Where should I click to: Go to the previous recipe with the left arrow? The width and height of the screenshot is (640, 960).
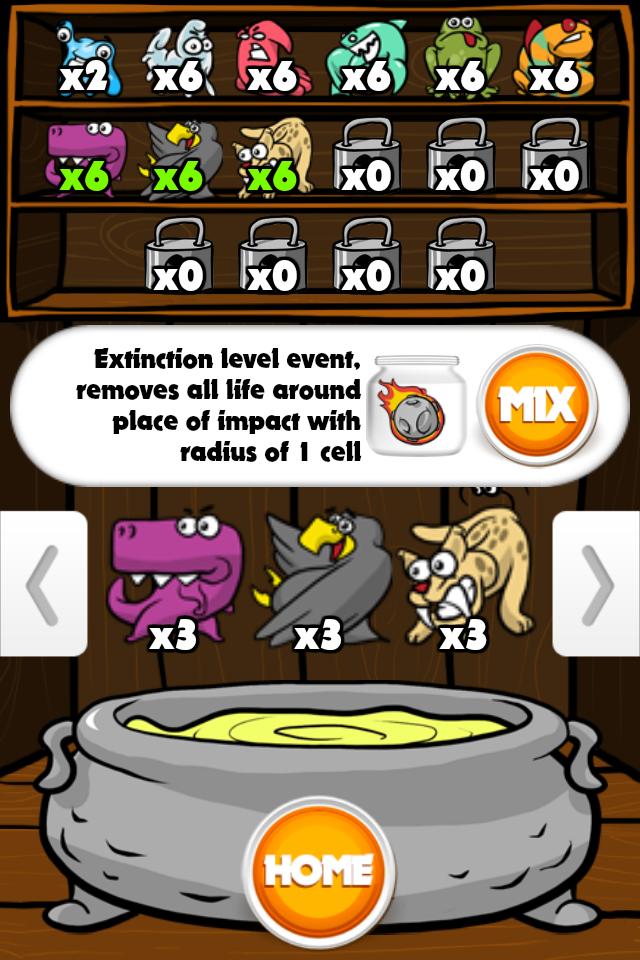tap(43, 584)
